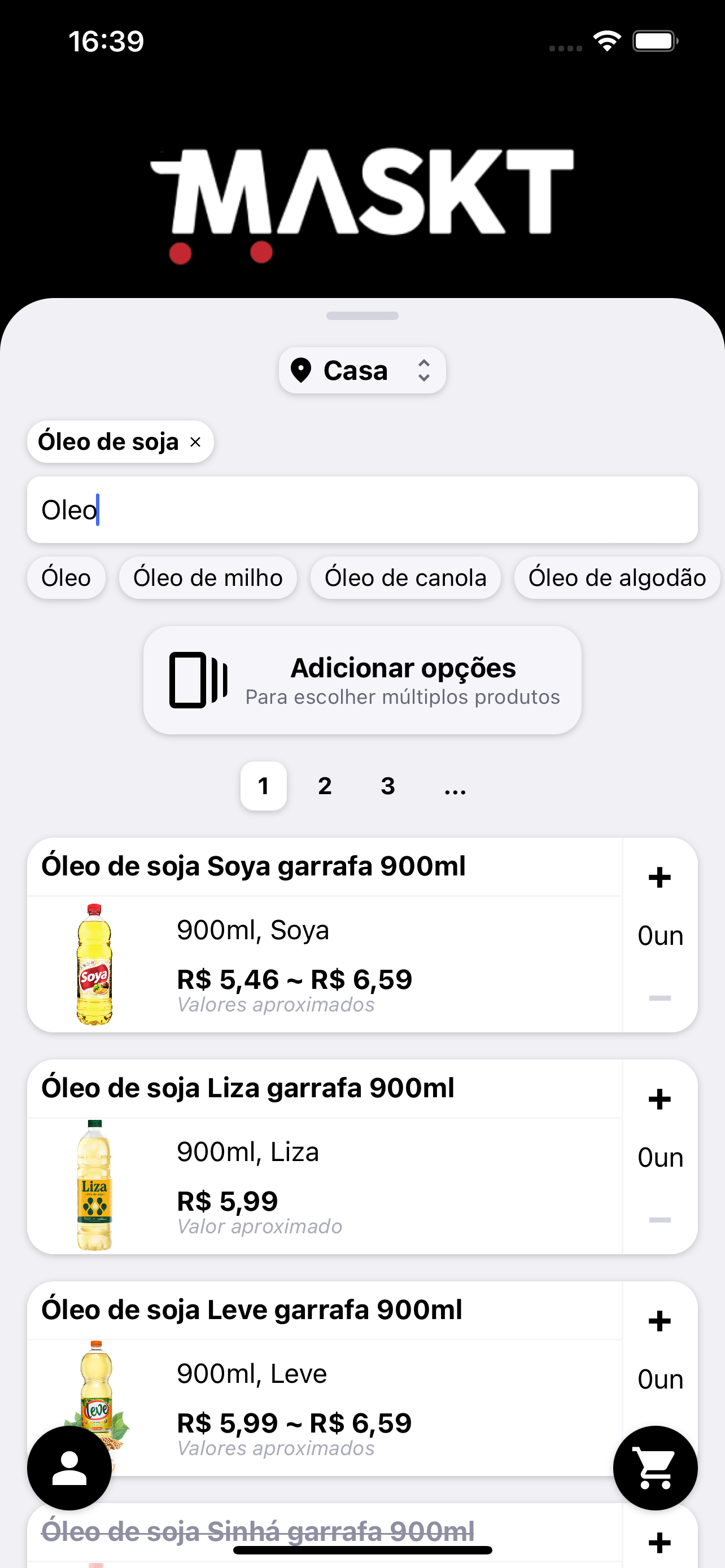725x1568 pixels.
Task: Add one Óleo de soja Leve unit
Action: (x=660, y=1321)
